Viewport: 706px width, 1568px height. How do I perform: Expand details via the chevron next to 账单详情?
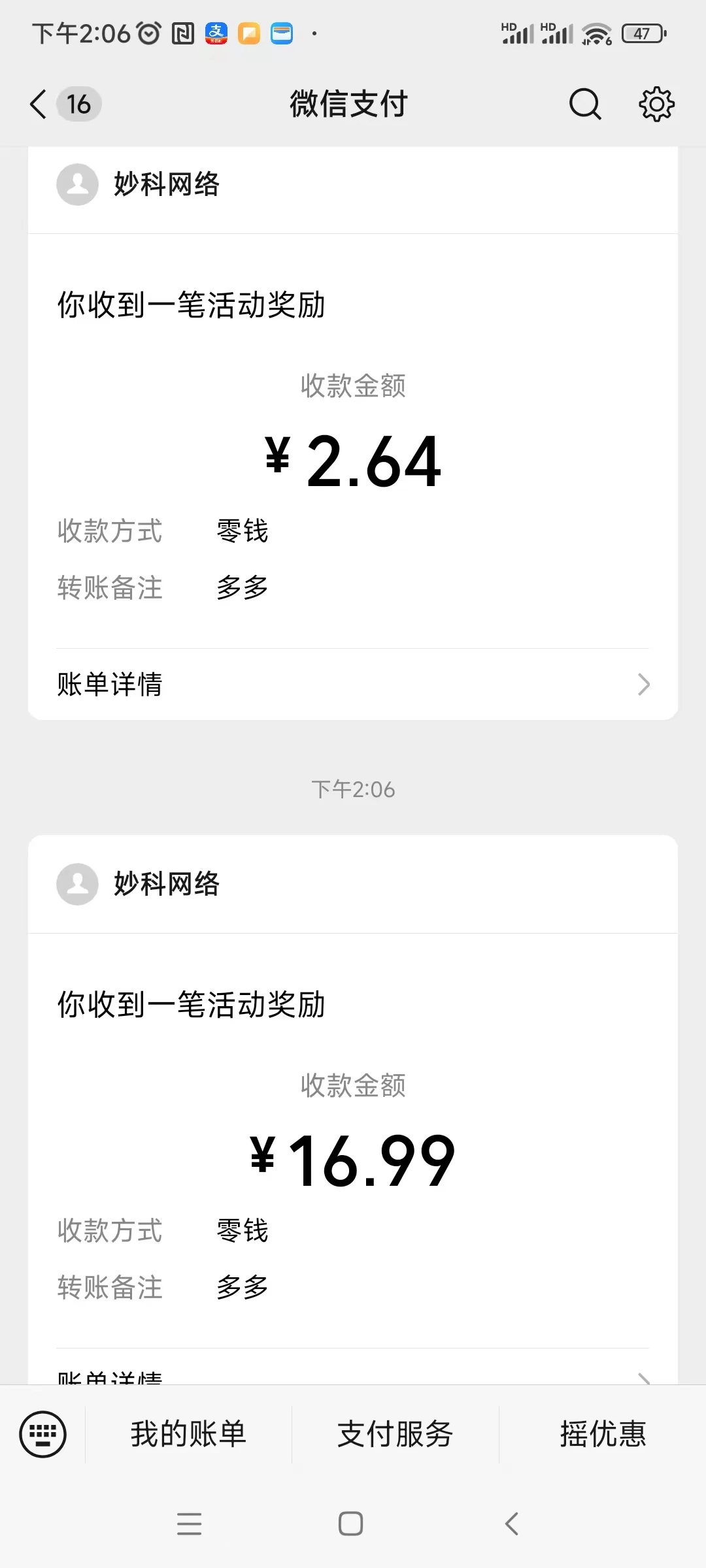pos(644,684)
